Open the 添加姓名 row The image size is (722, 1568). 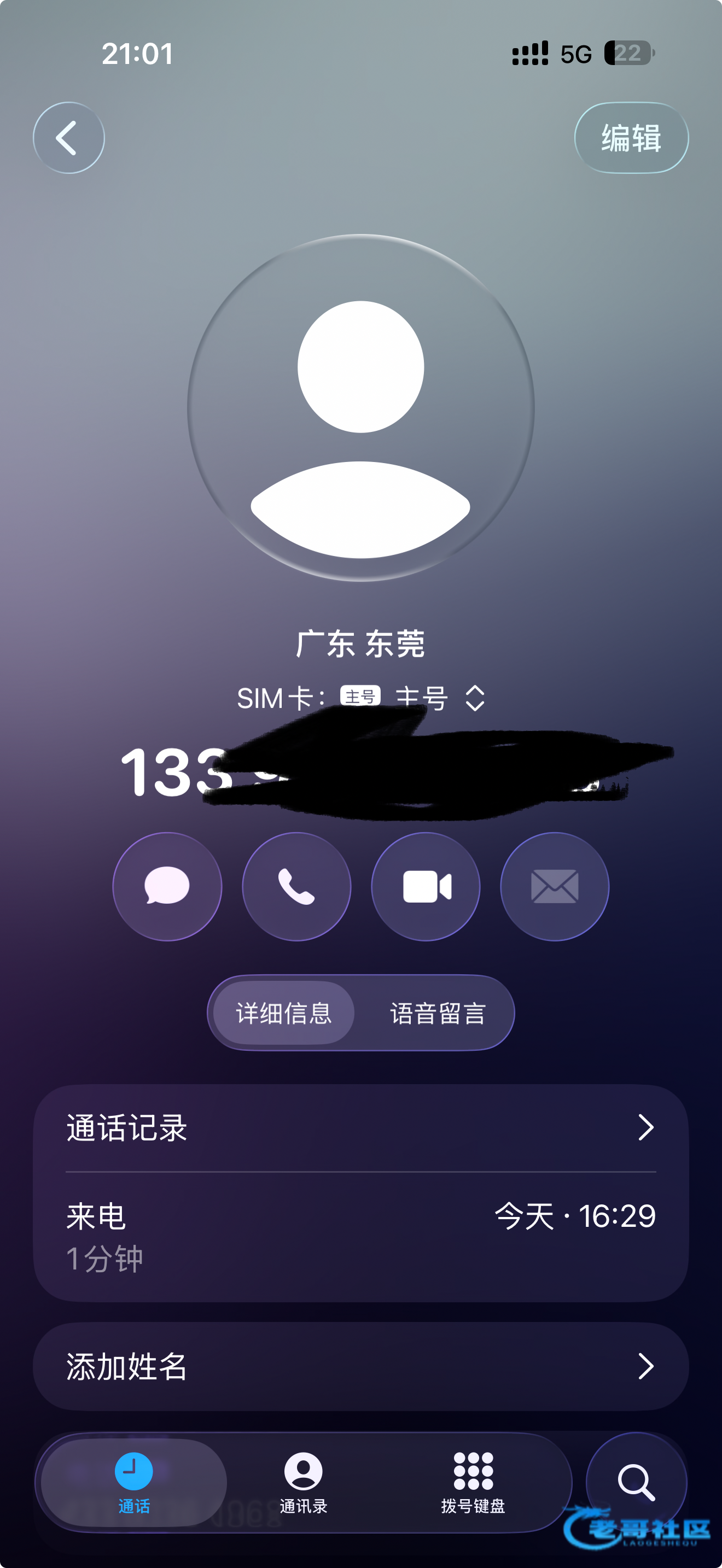click(x=360, y=1366)
